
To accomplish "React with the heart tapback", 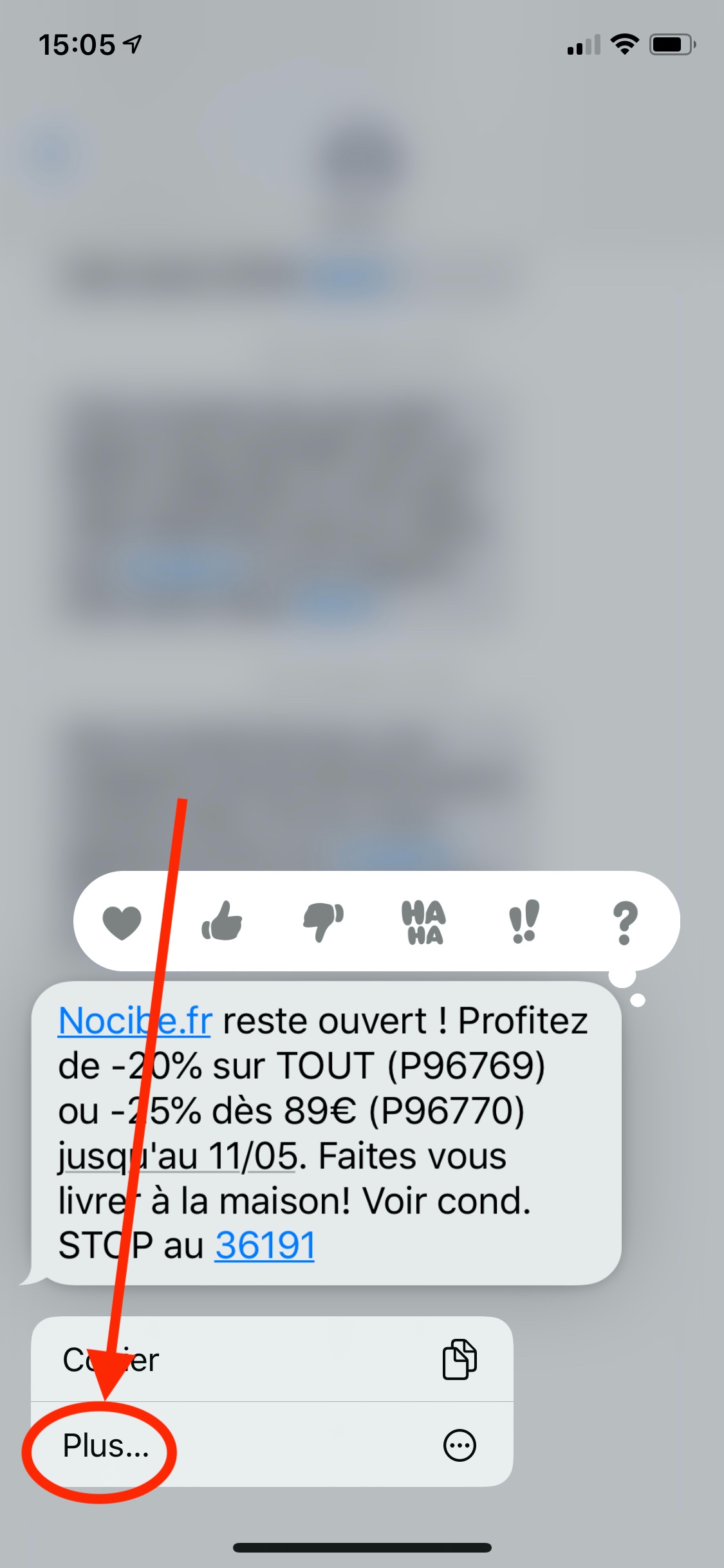I will point(122,922).
